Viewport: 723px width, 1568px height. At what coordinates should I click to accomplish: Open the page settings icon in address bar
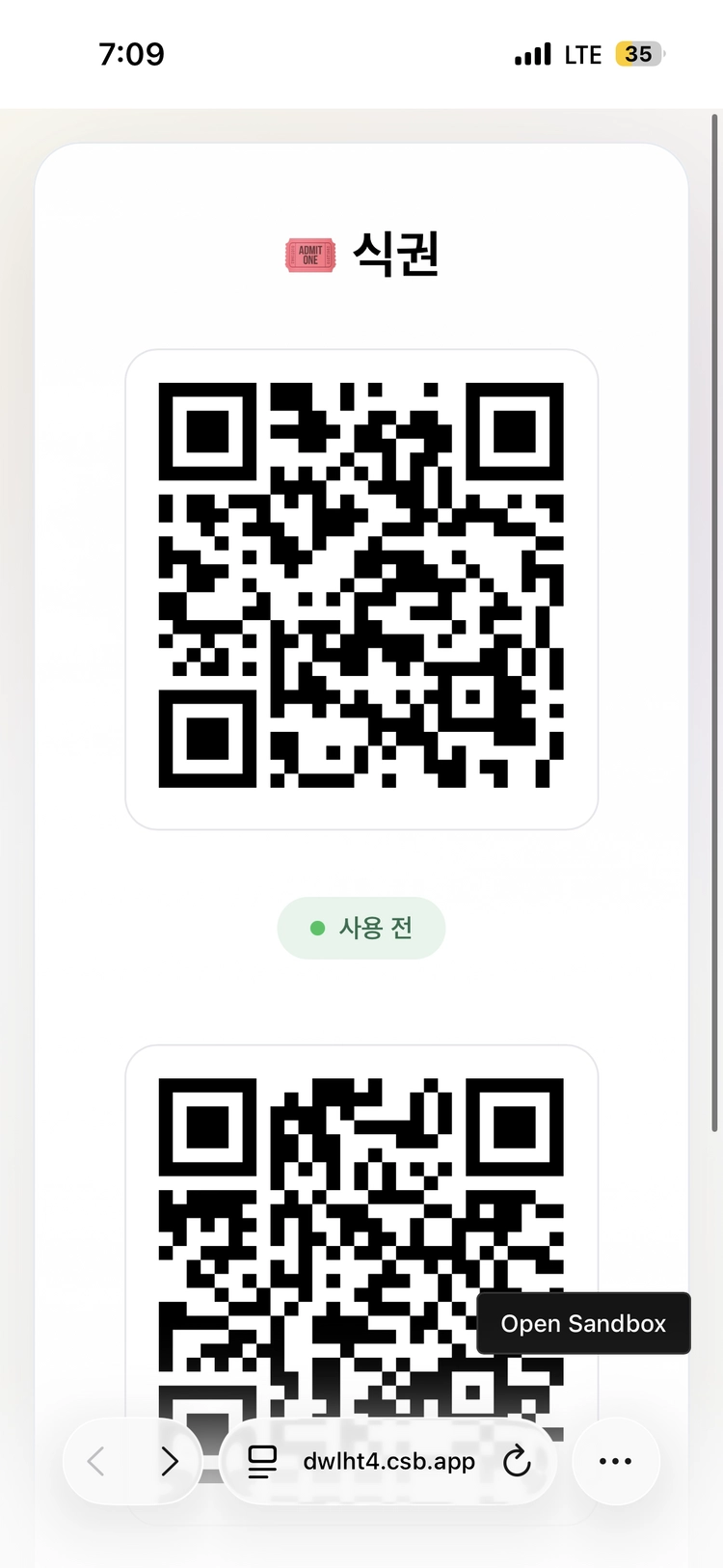pyautogui.click(x=262, y=1461)
